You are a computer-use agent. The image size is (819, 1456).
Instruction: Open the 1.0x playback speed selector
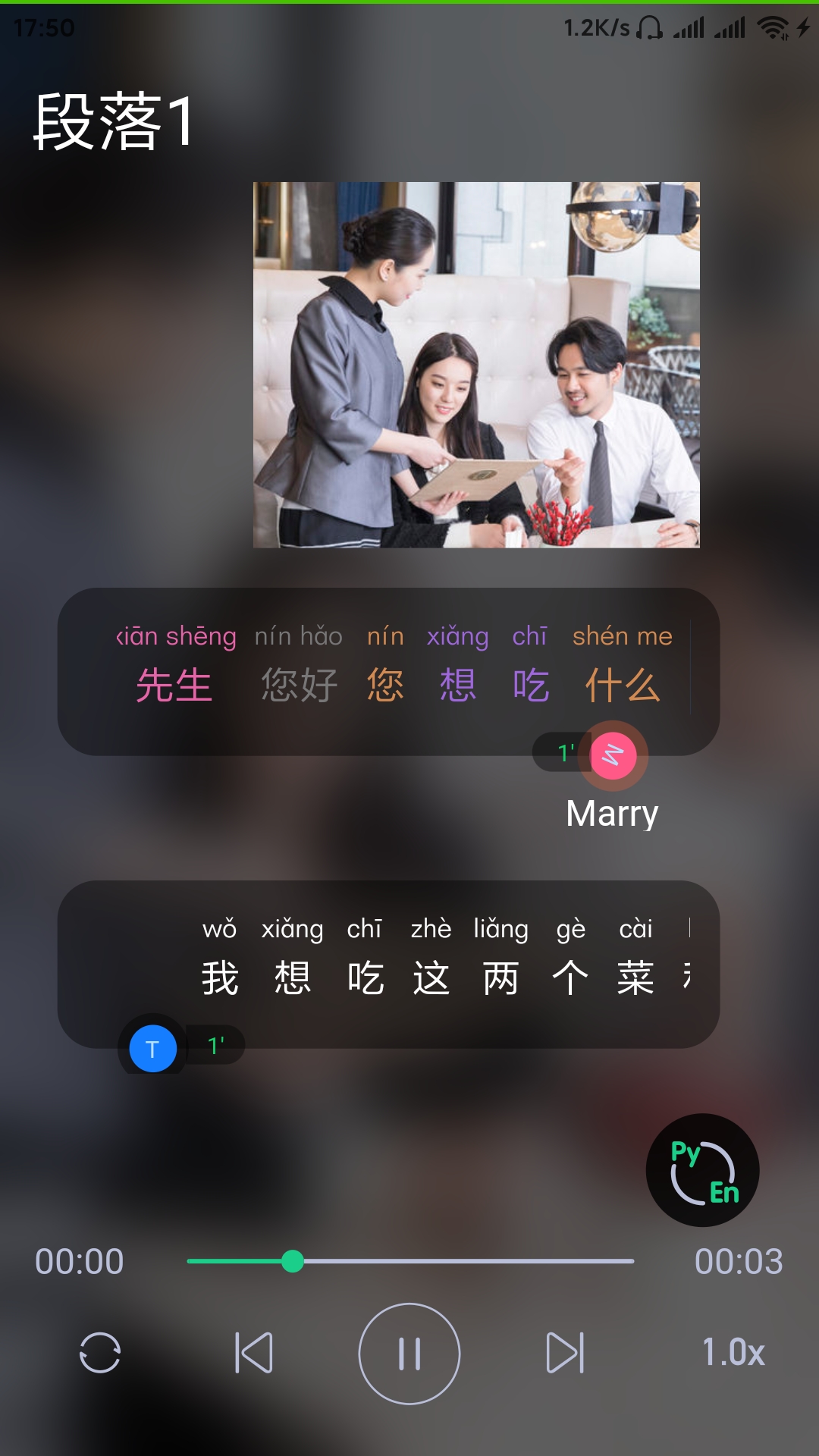[733, 1354]
